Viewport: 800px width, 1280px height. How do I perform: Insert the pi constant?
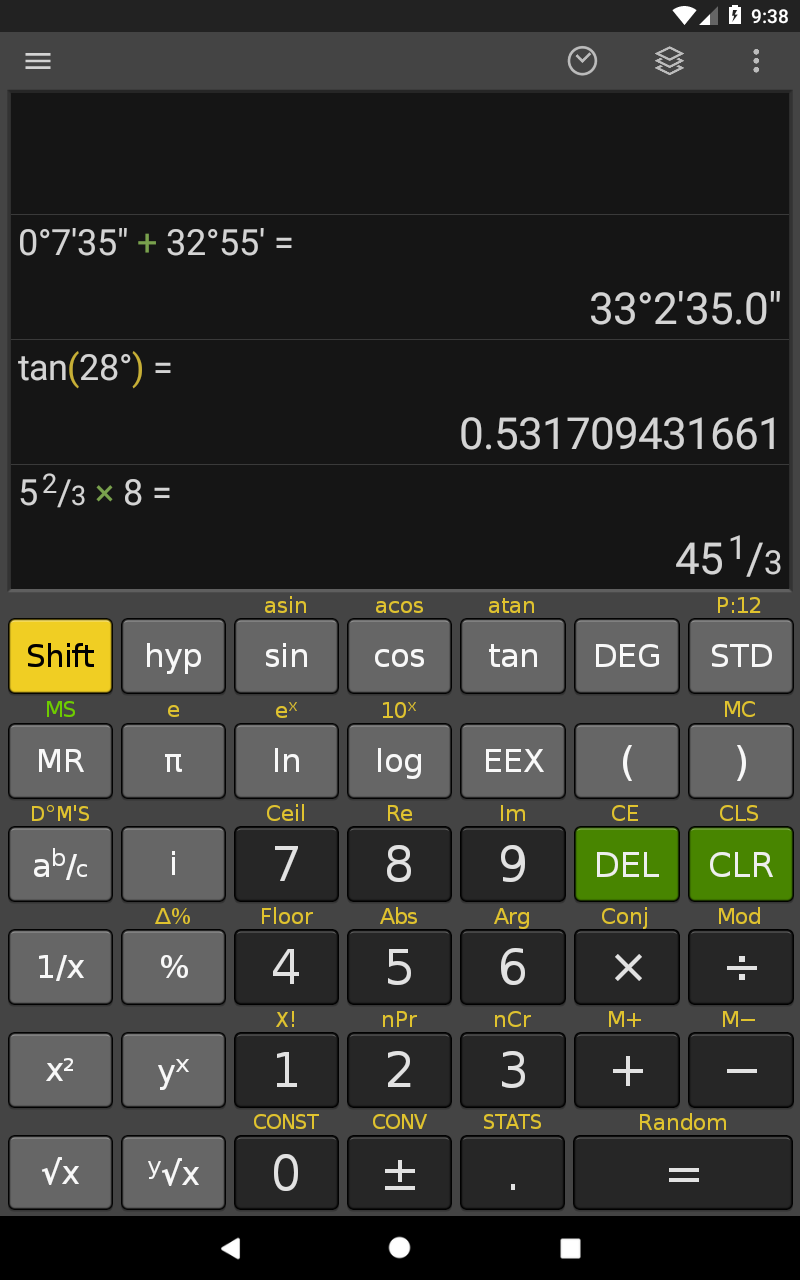pyautogui.click(x=173, y=761)
